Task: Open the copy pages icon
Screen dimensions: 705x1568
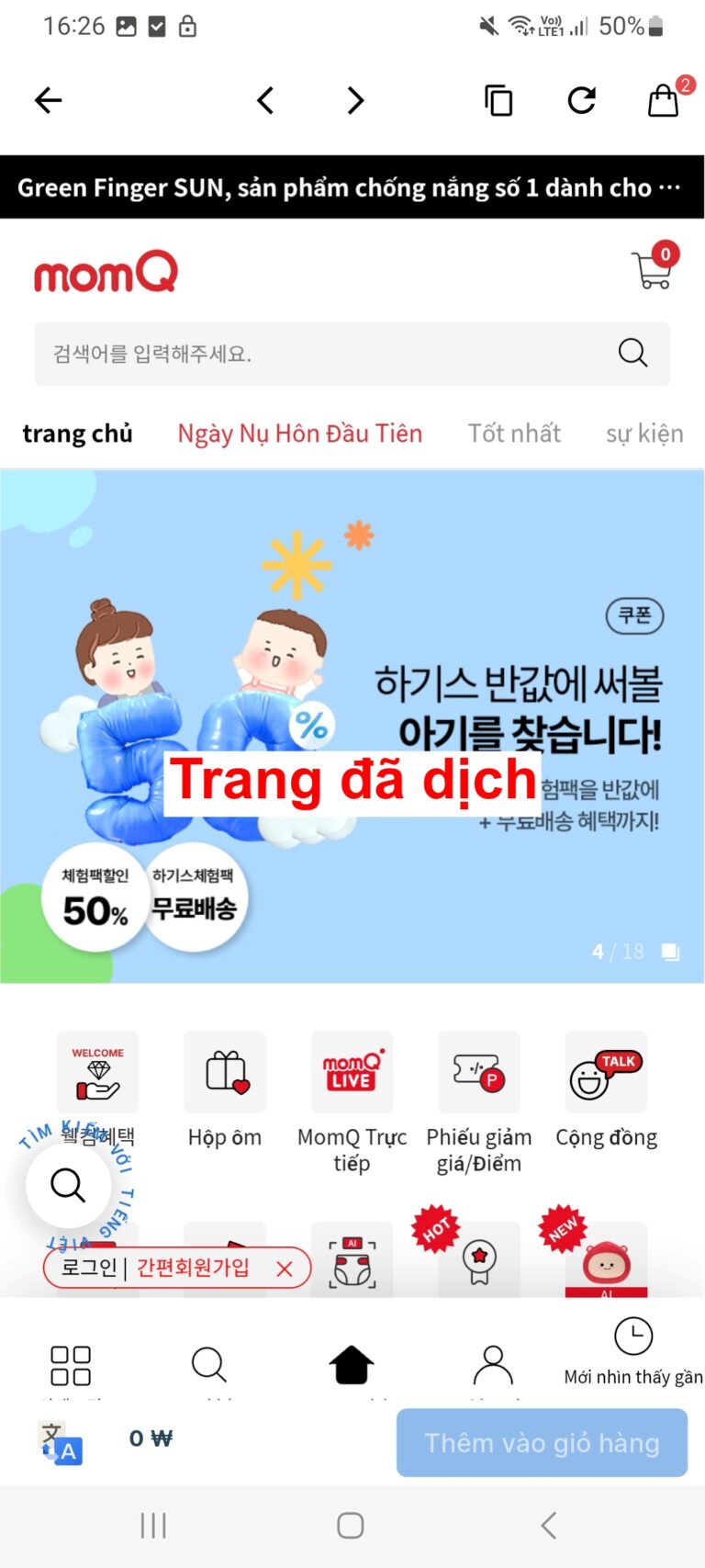Action: point(498,100)
